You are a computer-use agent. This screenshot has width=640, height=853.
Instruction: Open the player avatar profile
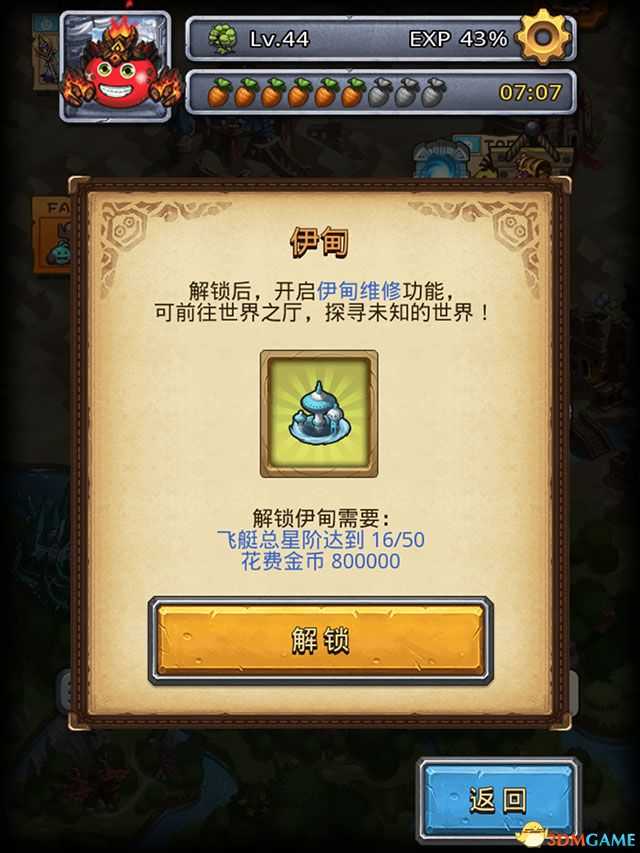[x=115, y=66]
